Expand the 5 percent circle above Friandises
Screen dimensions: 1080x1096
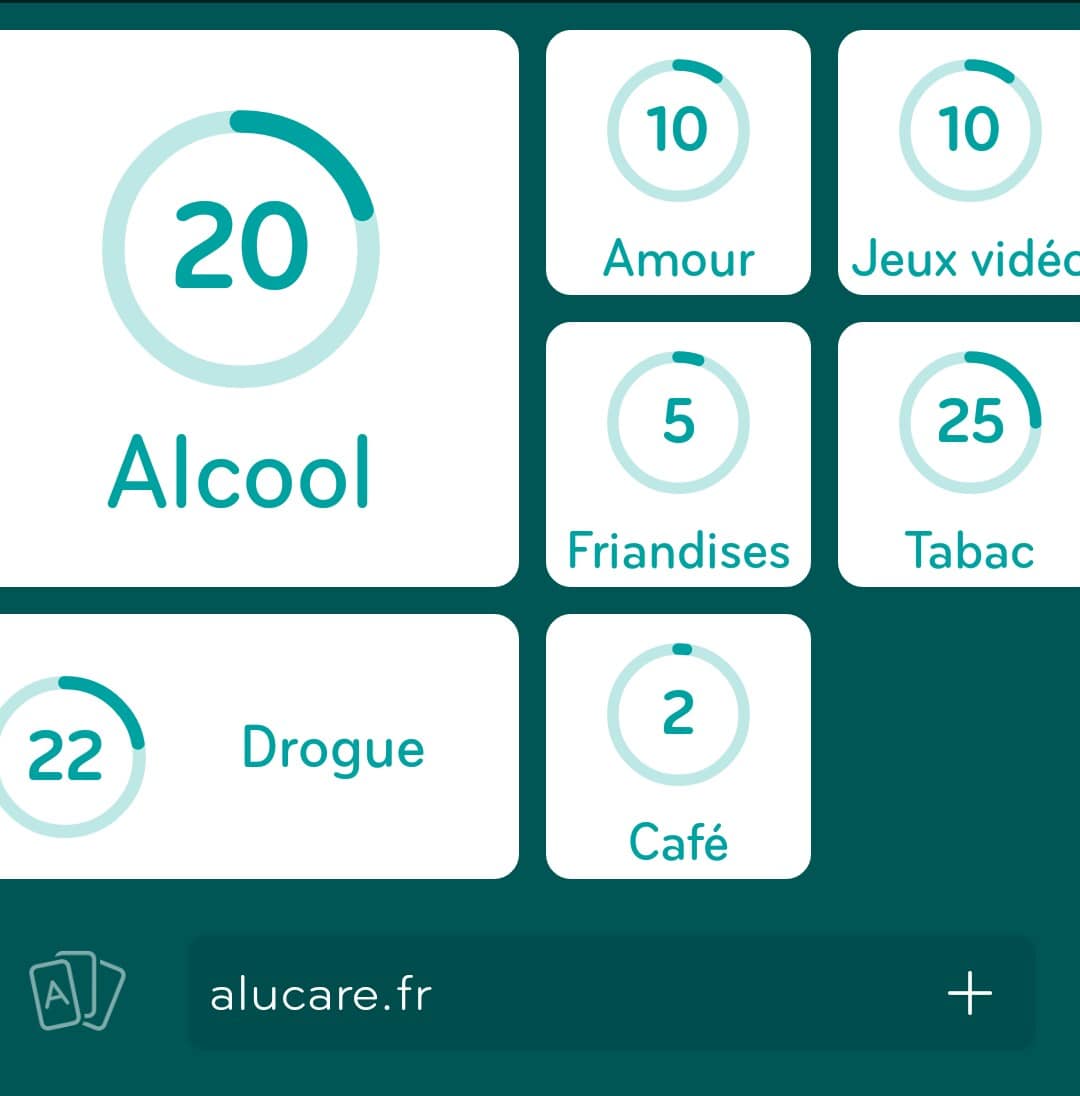click(679, 421)
